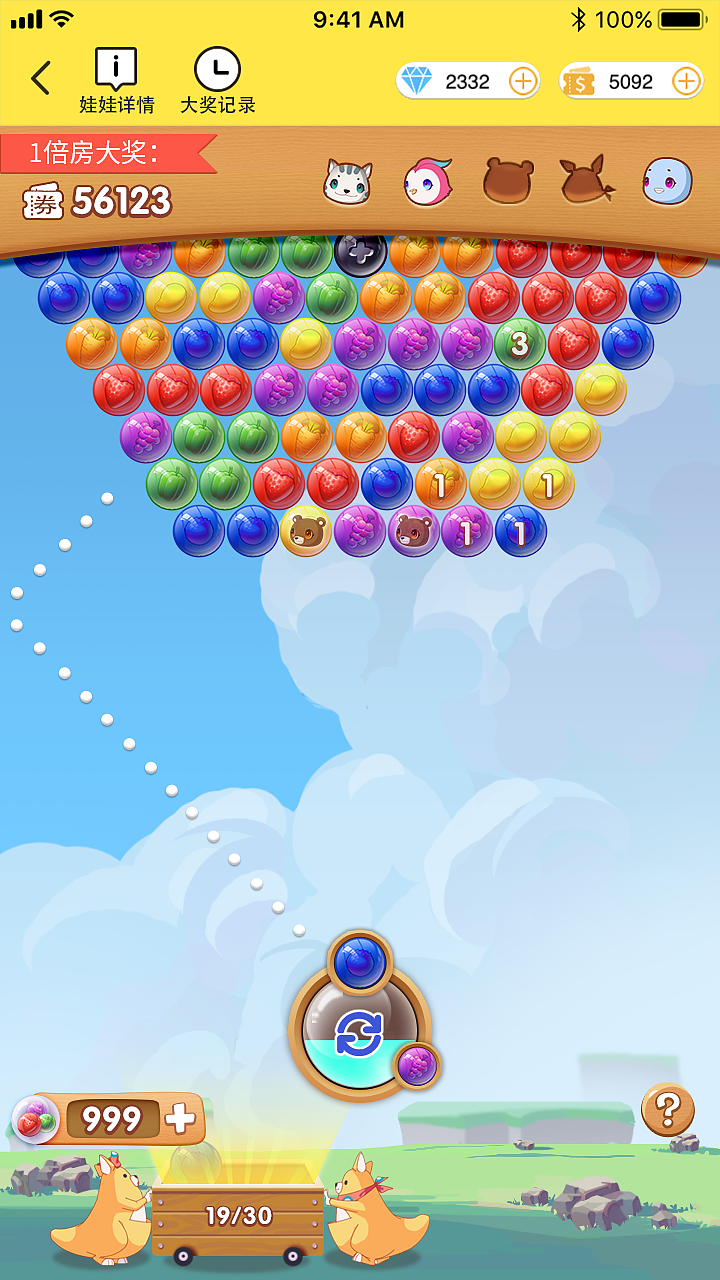Viewport: 720px width, 1280px height.
Task: Tap the cat doll in prize row
Action: click(x=348, y=181)
